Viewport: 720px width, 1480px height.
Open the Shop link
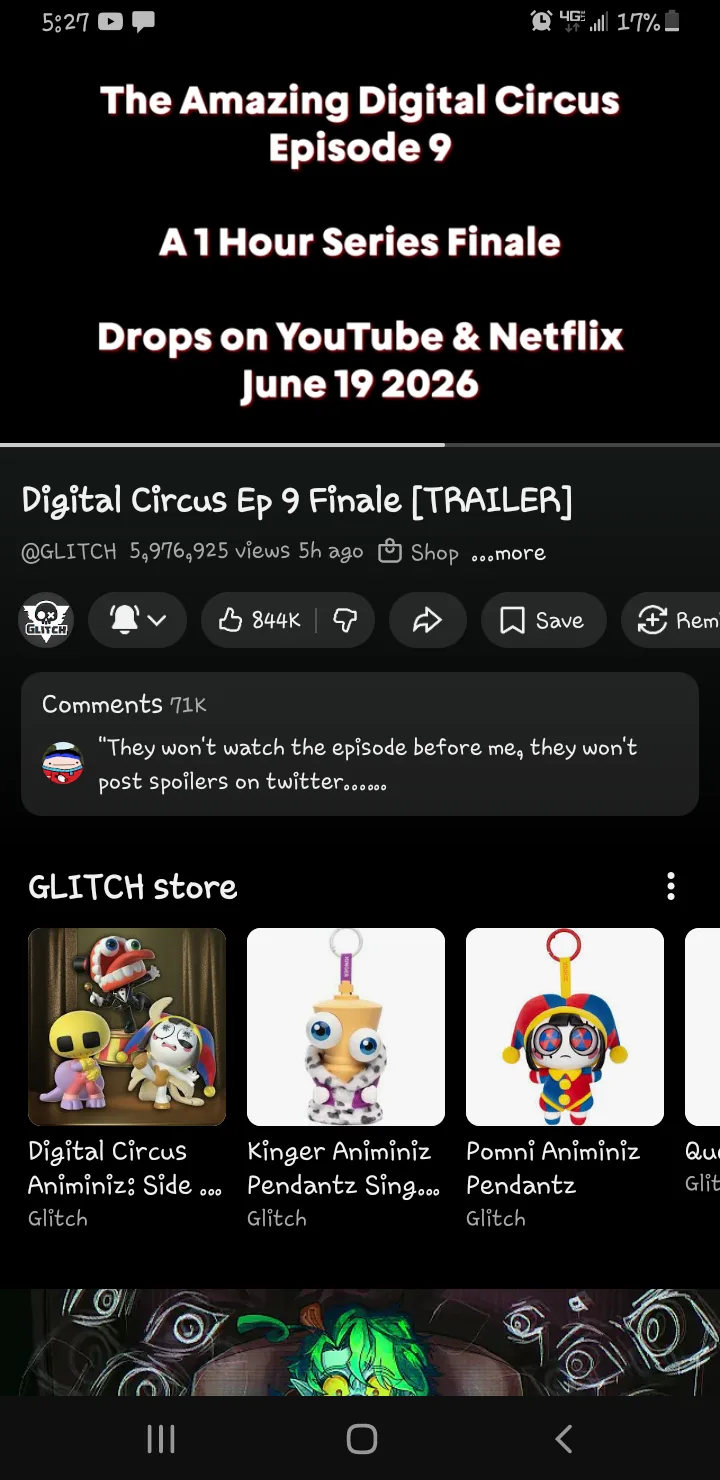pyautogui.click(x=418, y=553)
